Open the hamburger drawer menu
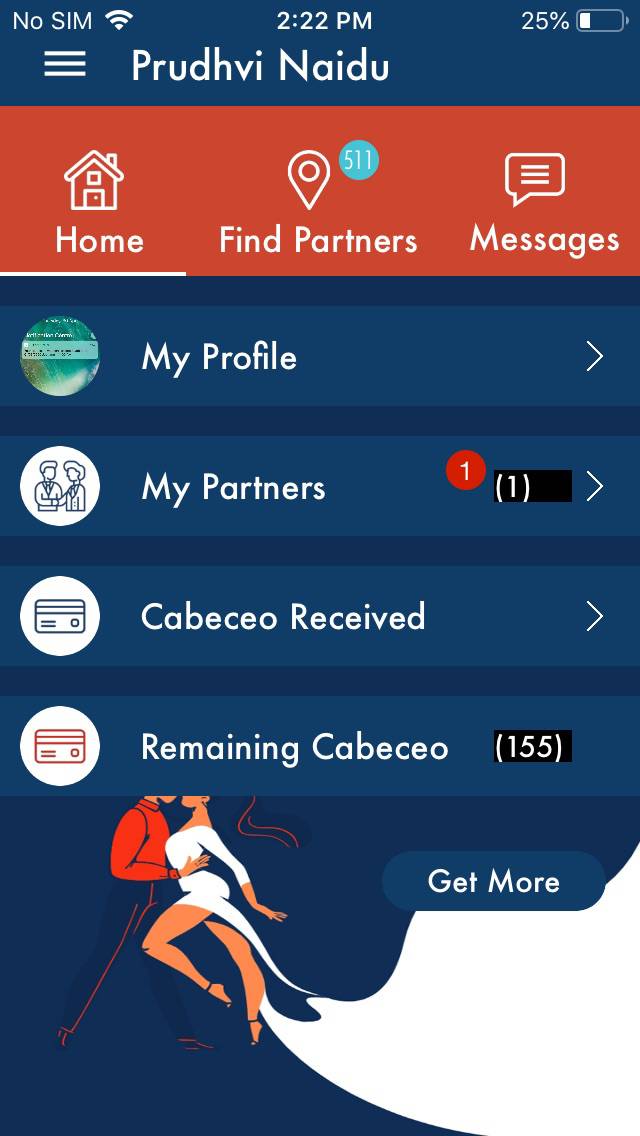This screenshot has height=1136, width=640. click(65, 65)
